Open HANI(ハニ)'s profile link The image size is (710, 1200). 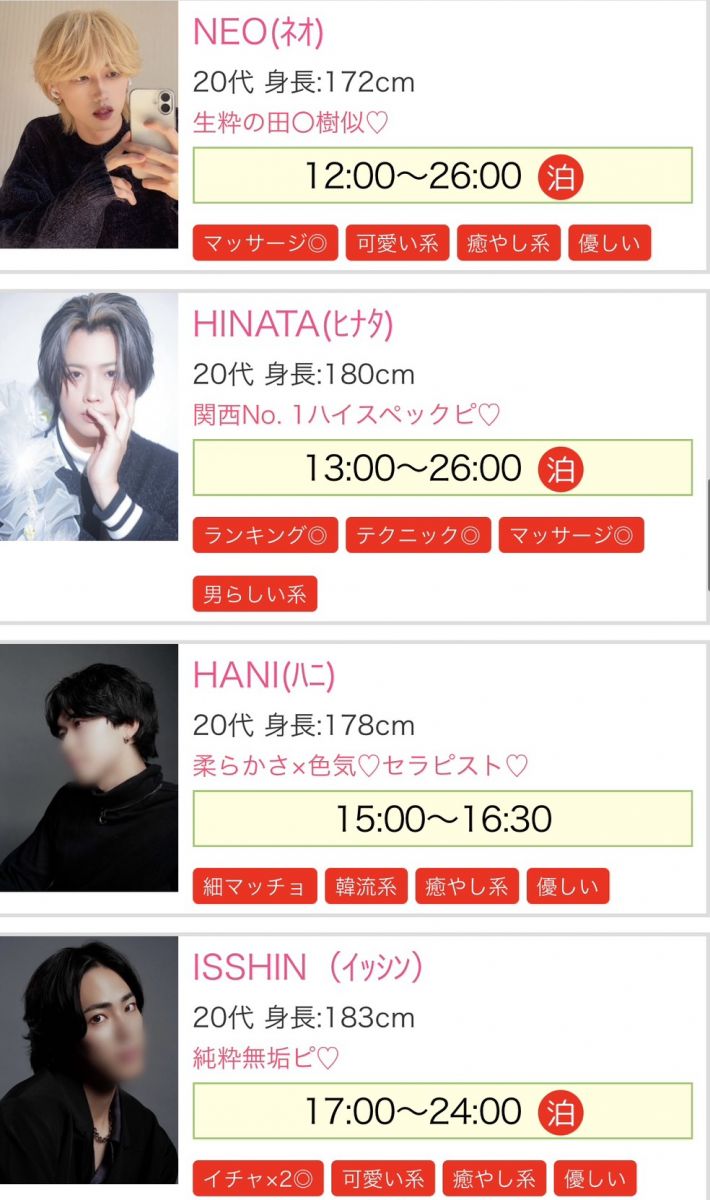[263, 675]
